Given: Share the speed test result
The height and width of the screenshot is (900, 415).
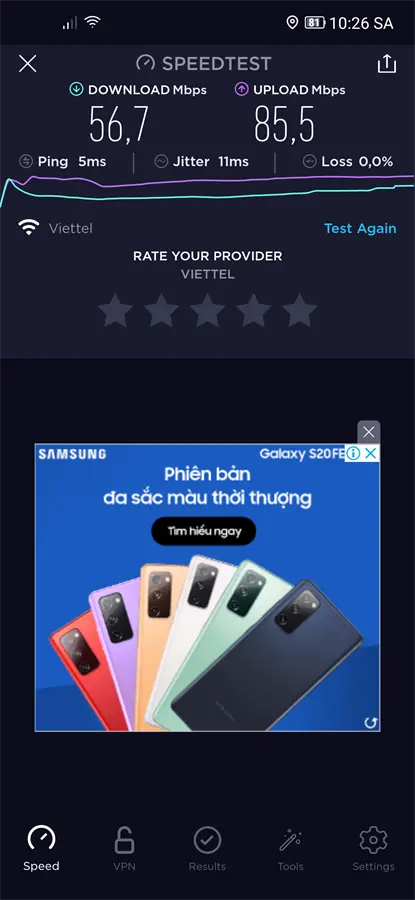Looking at the screenshot, I should tap(387, 63).
